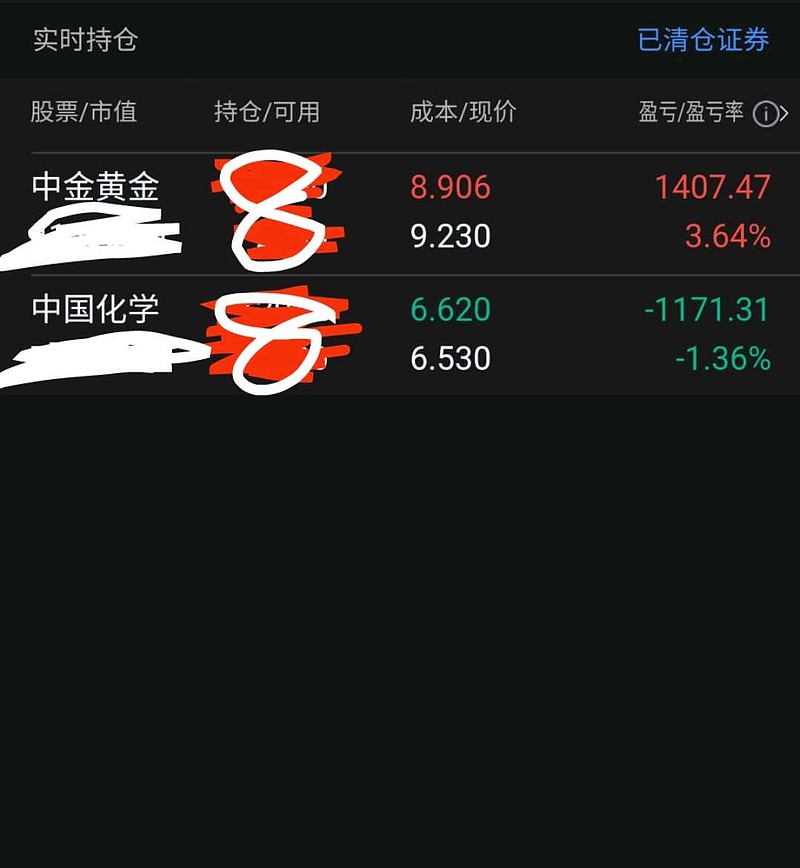Tap the 持仓/可用 column header
The image size is (800, 868).
click(x=266, y=113)
